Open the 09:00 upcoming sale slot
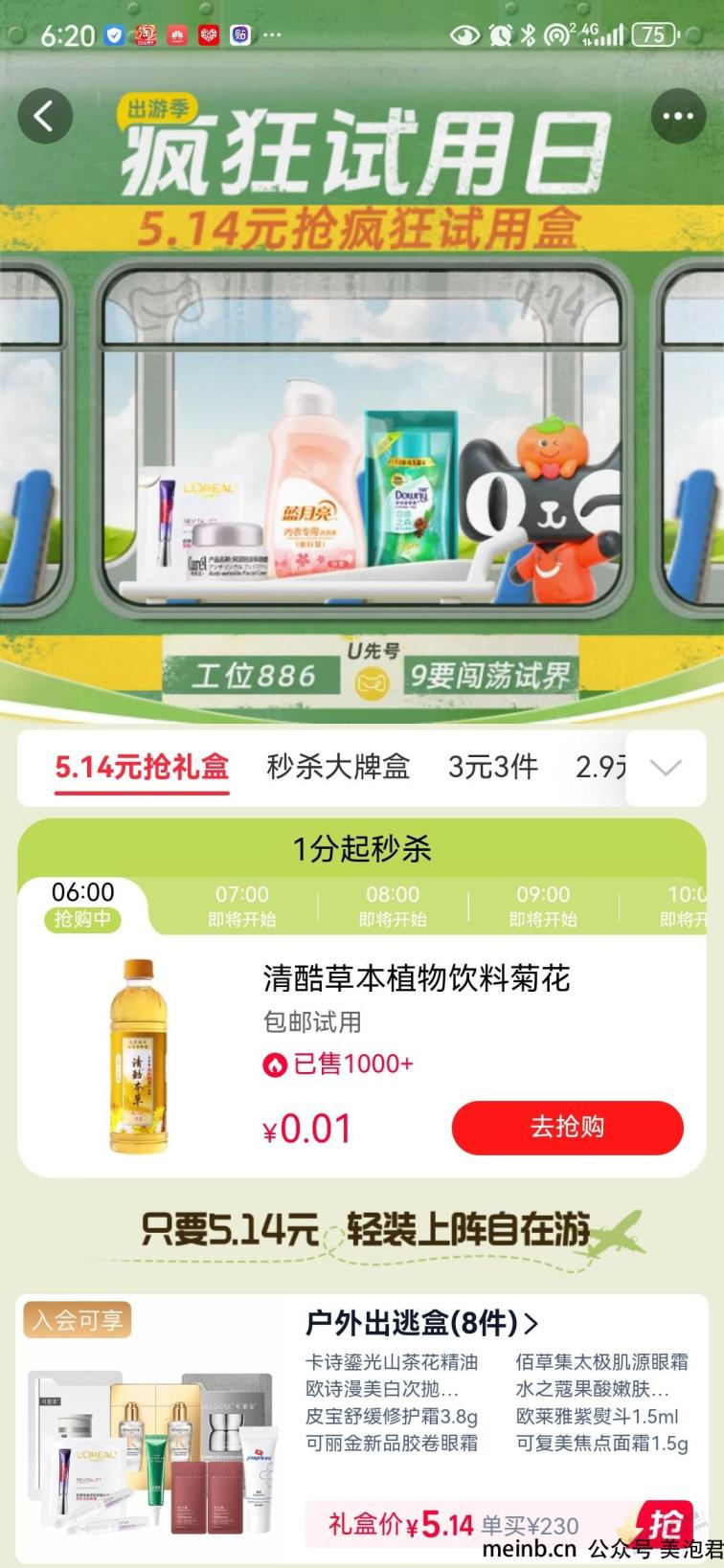The width and height of the screenshot is (724, 1568). [543, 906]
